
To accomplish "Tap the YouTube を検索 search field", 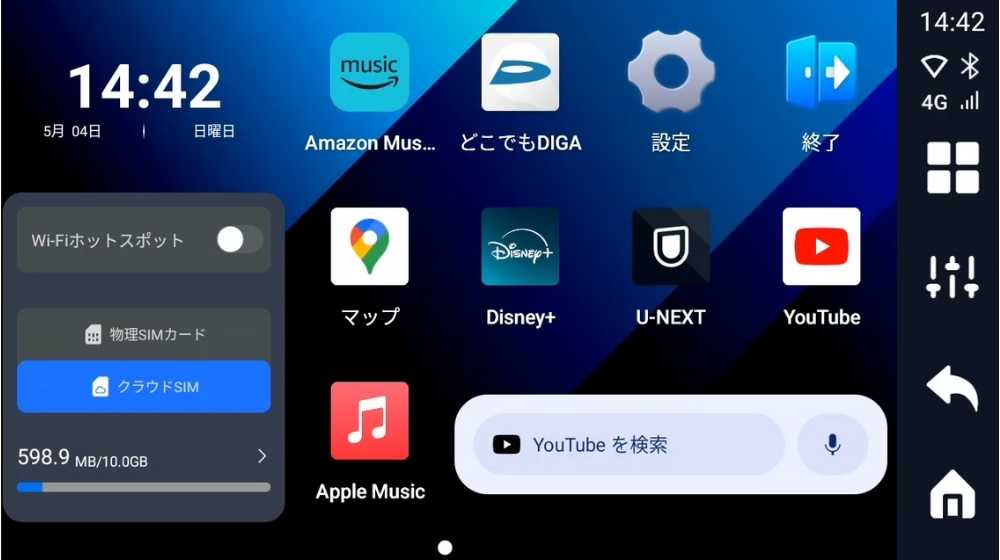I will click(x=628, y=445).
